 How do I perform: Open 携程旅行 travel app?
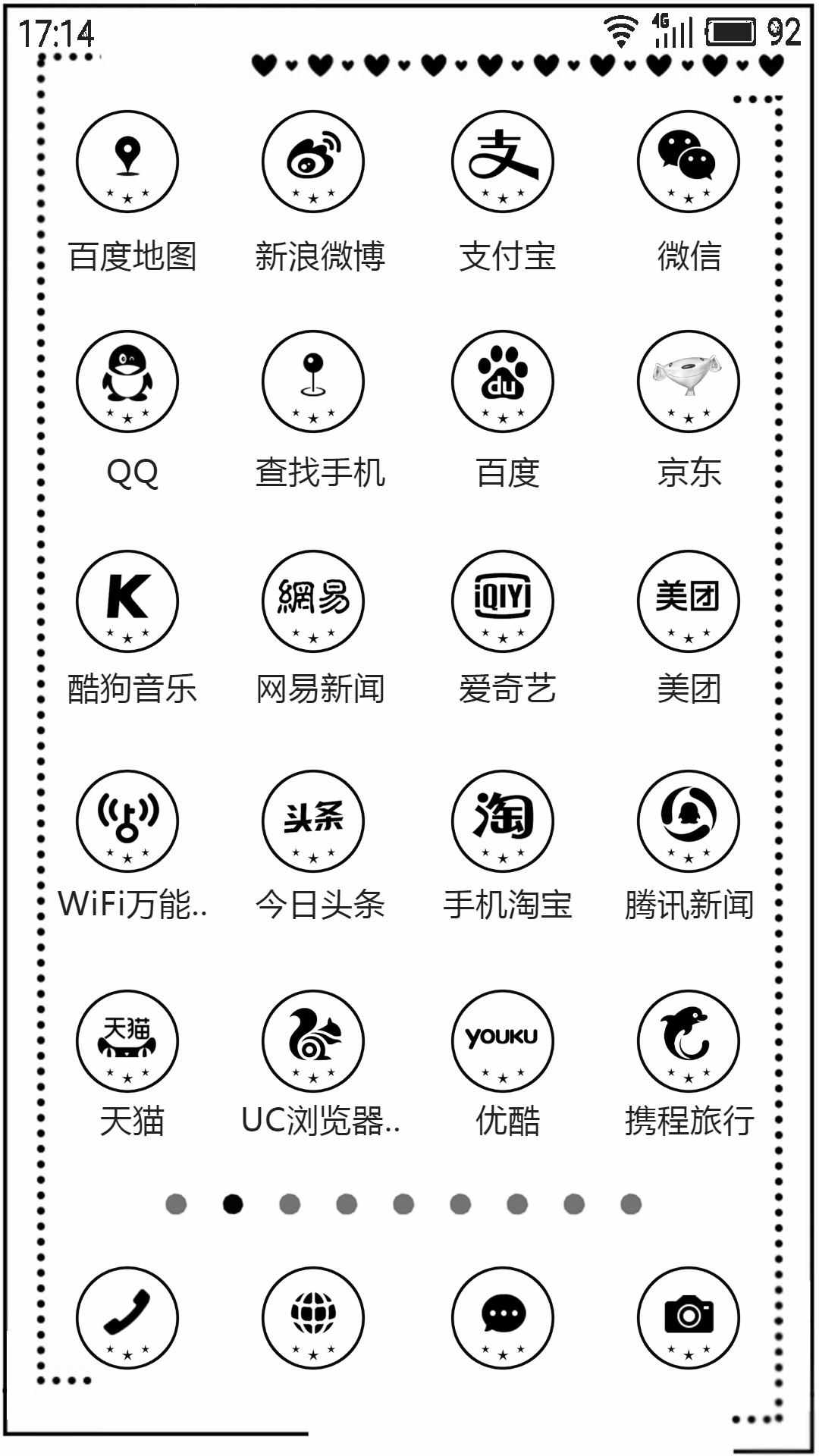pyautogui.click(x=689, y=1041)
